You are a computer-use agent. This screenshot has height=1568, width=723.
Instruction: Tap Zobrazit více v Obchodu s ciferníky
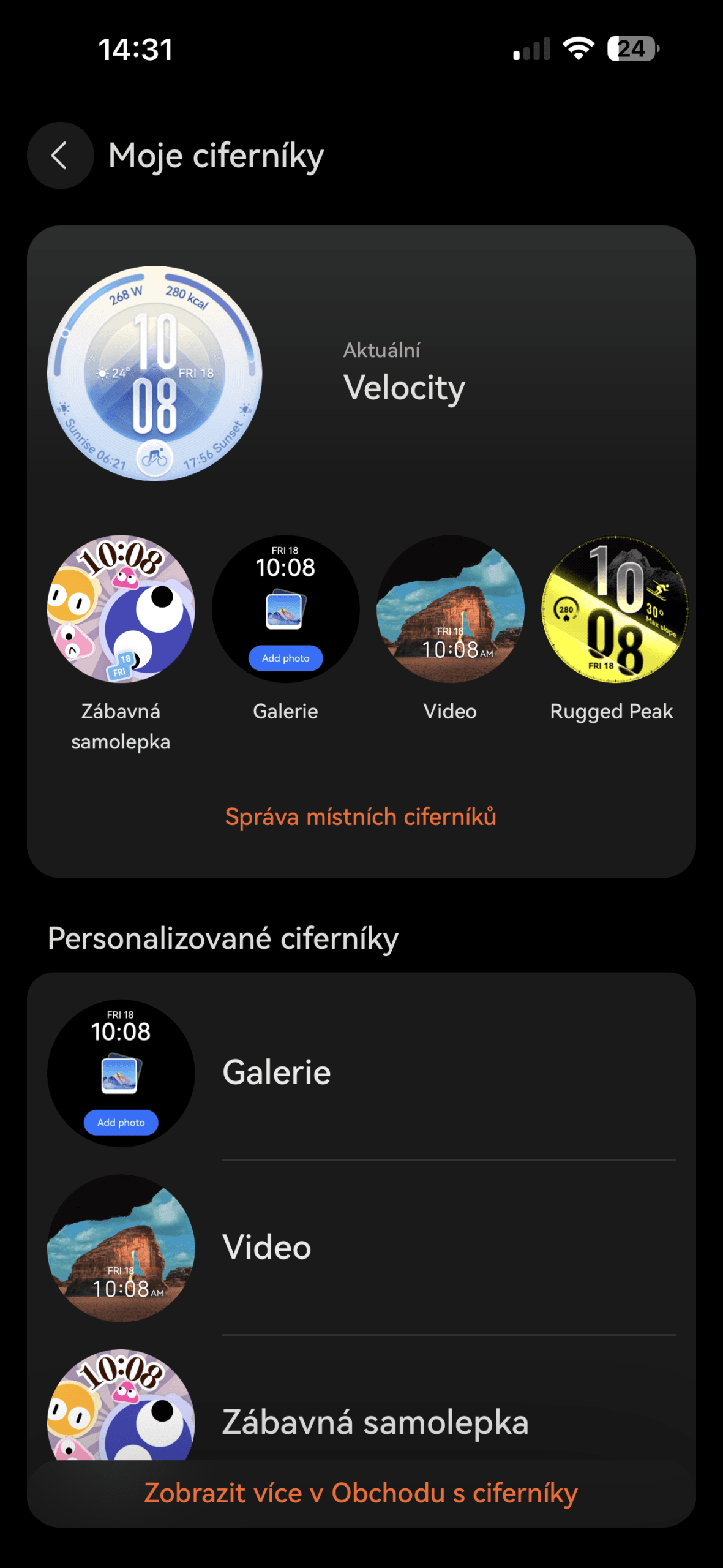coord(361,1493)
